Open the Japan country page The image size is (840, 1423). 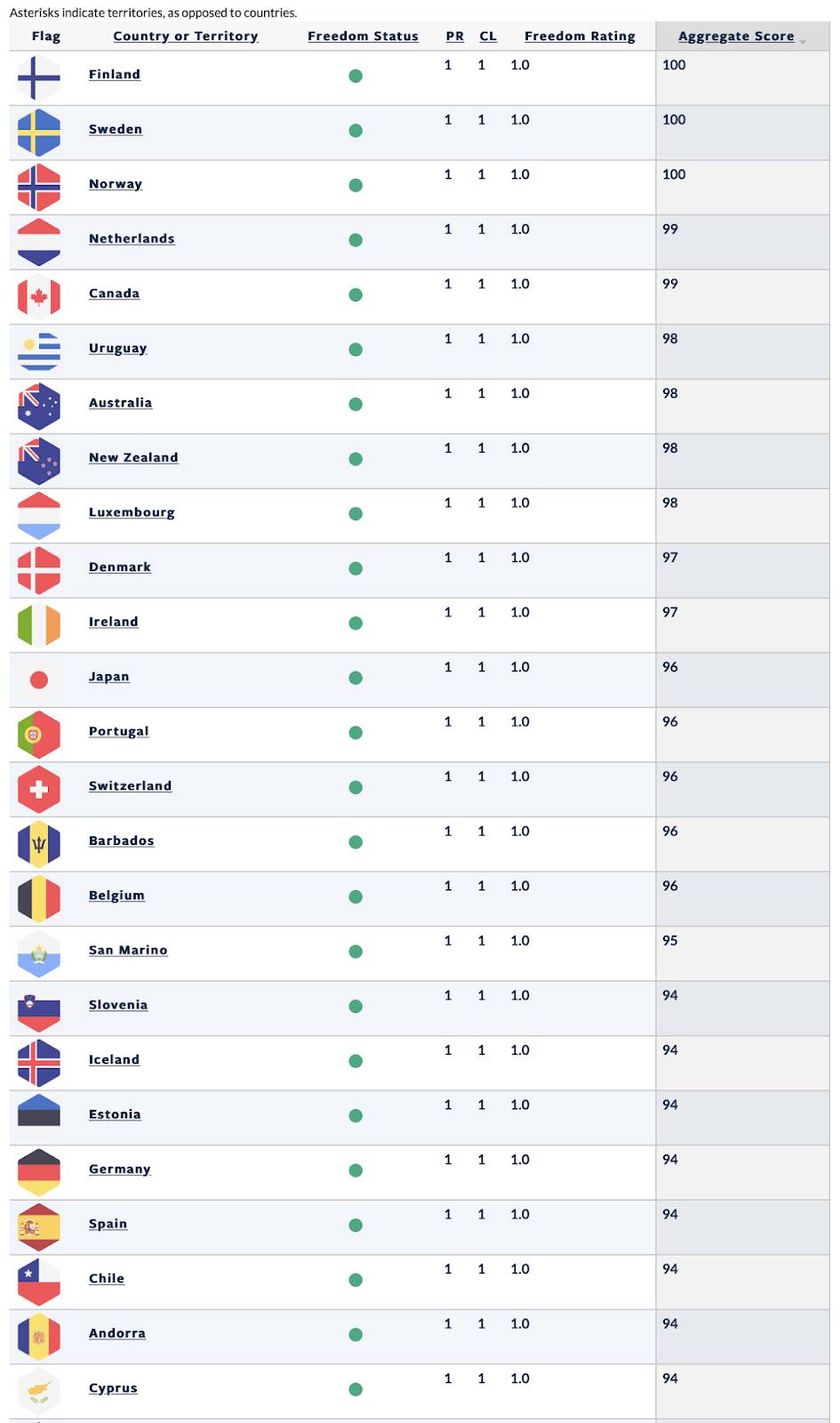[109, 677]
